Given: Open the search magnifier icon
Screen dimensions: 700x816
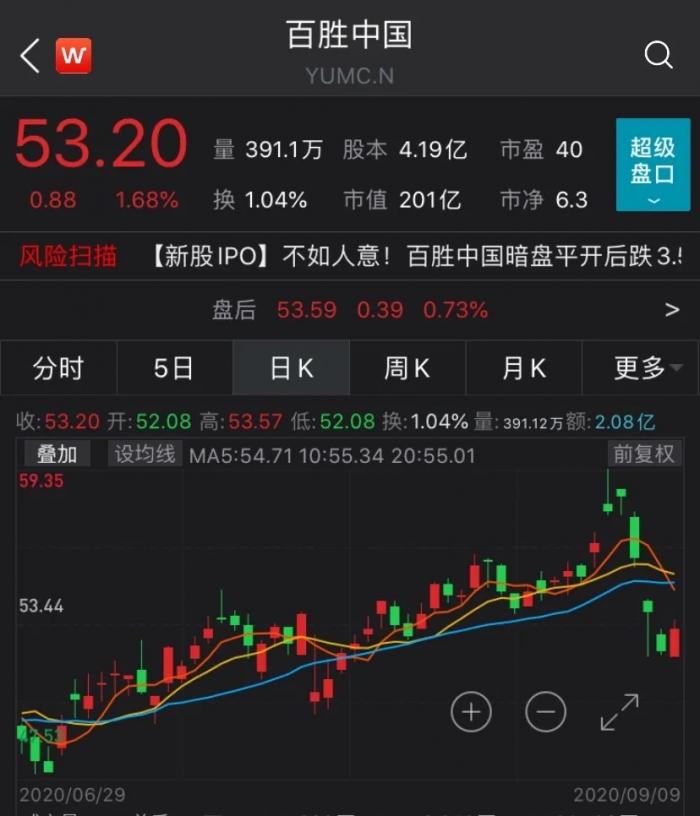Looking at the screenshot, I should point(658,55).
